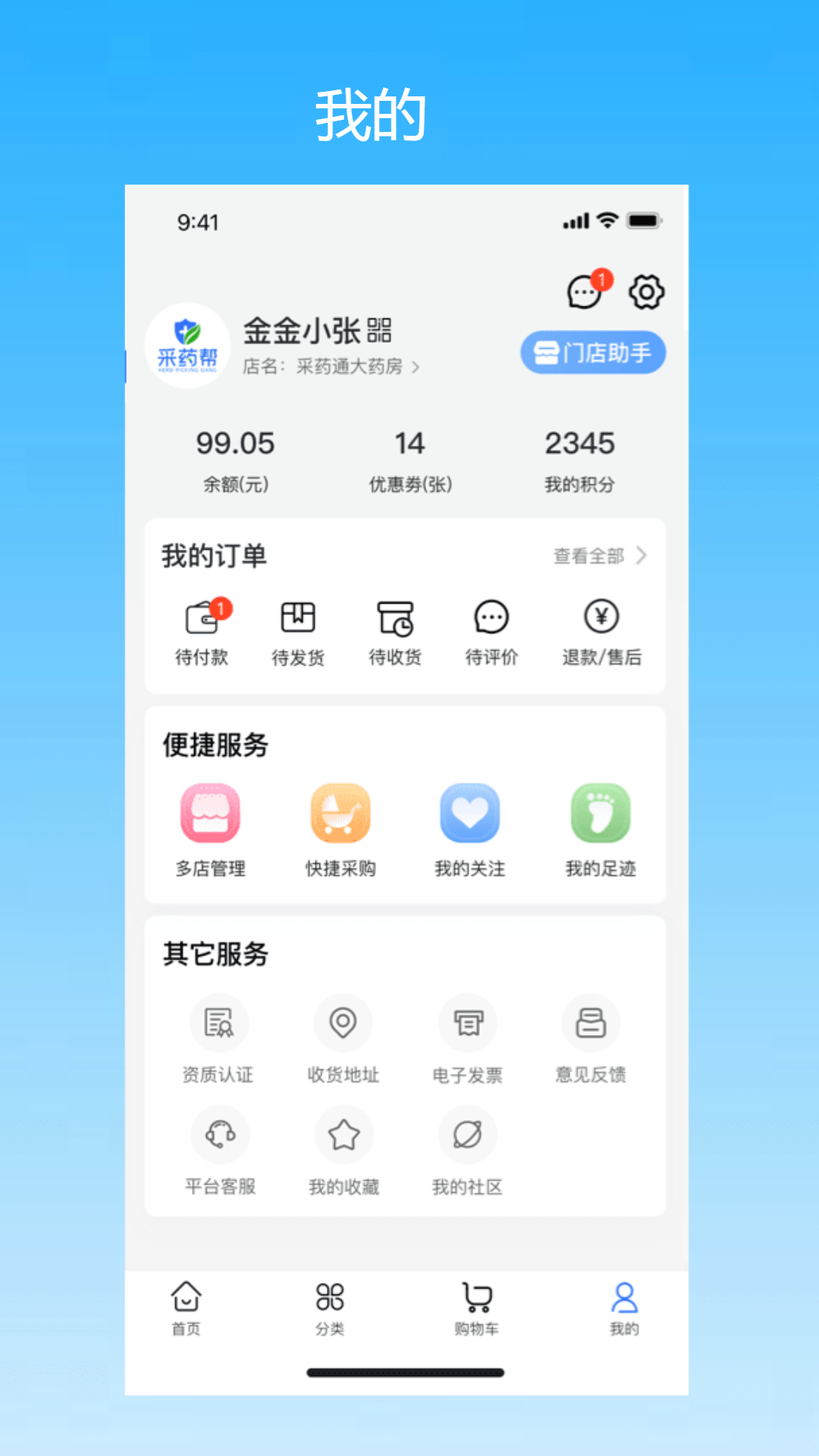Viewport: 819px width, 1456px height.
Task: Select quick procurement (快捷采购)
Action: pyautogui.click(x=340, y=827)
